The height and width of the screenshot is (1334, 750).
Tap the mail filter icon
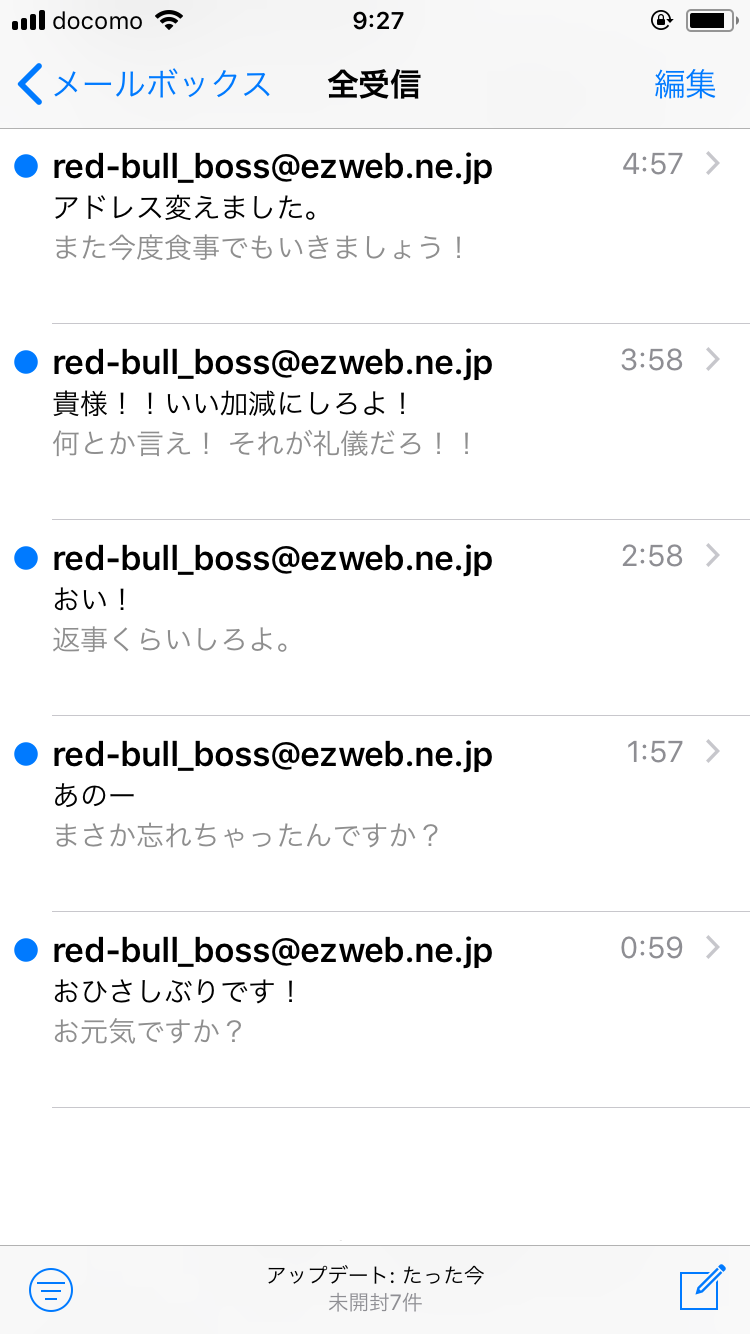point(51,1289)
